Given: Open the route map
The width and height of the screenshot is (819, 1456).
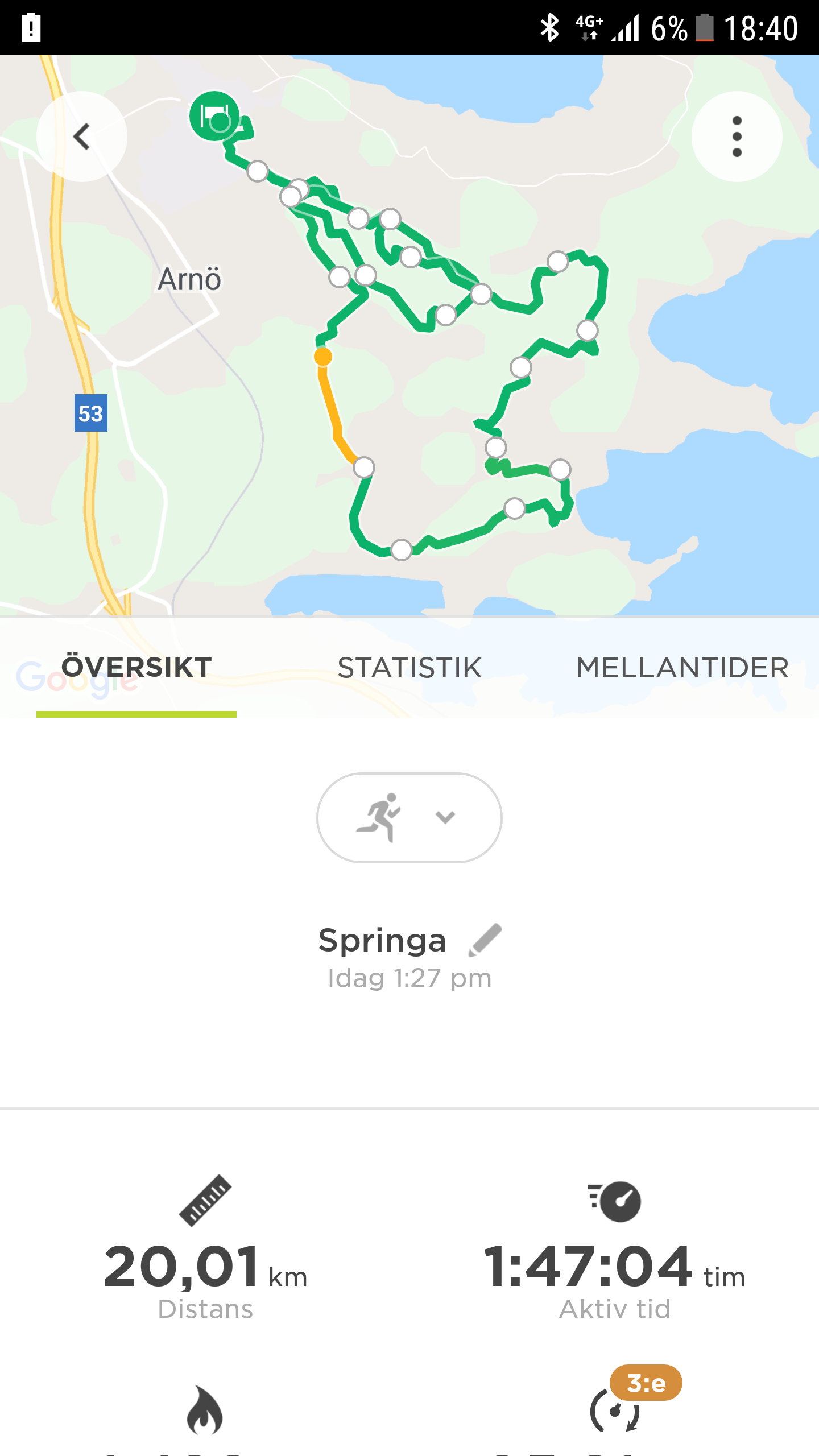Looking at the screenshot, I should click(409, 336).
